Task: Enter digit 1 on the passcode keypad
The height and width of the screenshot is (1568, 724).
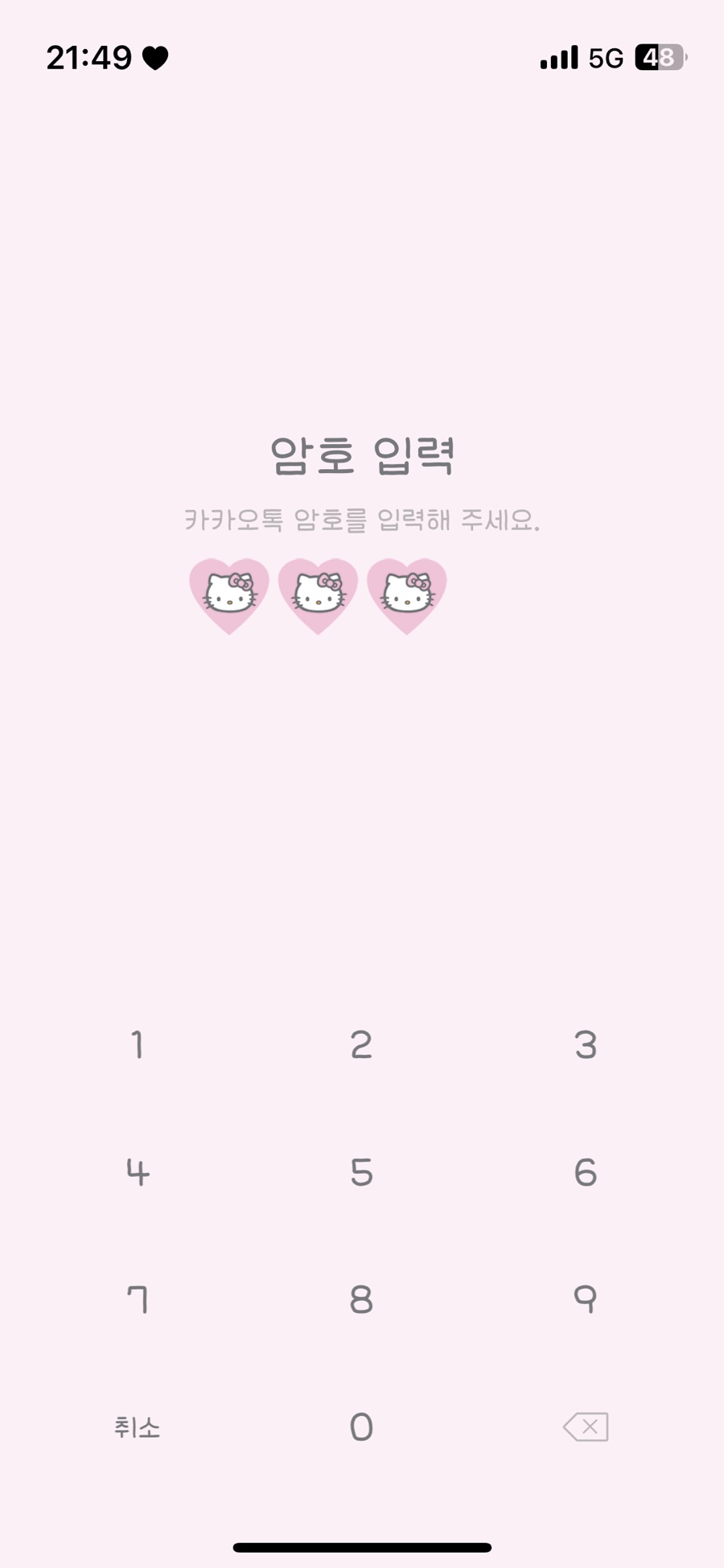Action: pos(138,1045)
